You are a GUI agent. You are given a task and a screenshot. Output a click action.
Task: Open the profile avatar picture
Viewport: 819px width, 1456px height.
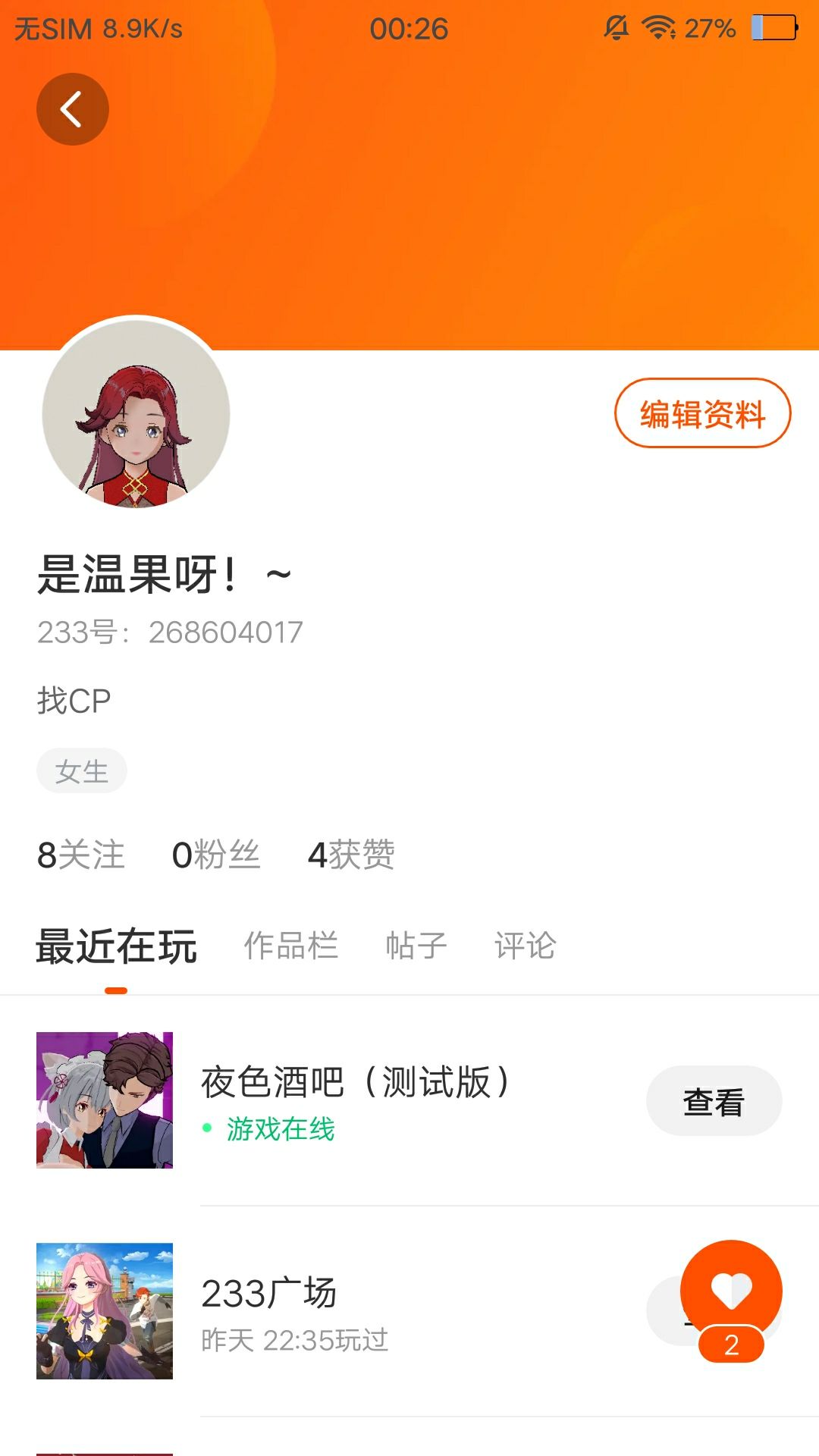136,413
